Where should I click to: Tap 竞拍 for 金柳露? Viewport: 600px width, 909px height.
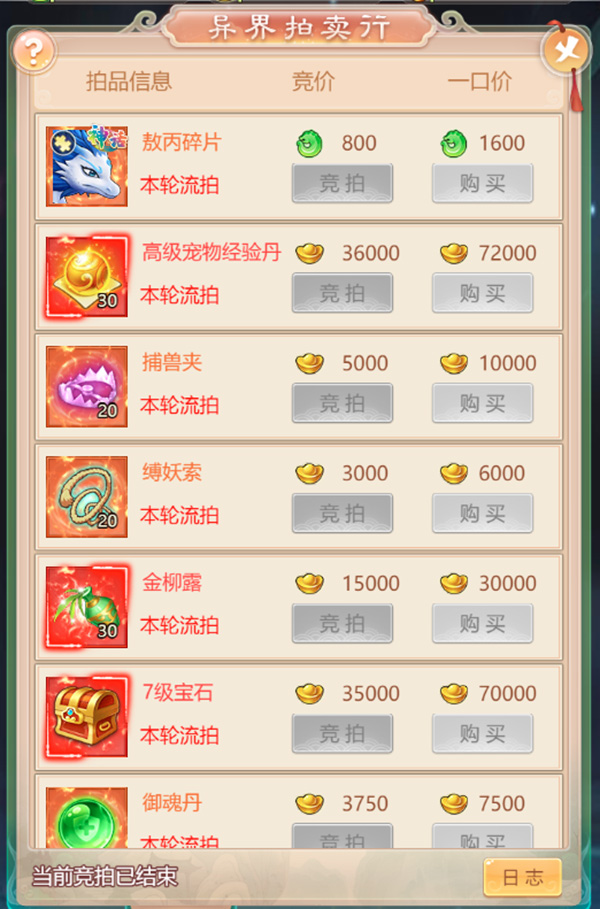click(x=342, y=624)
